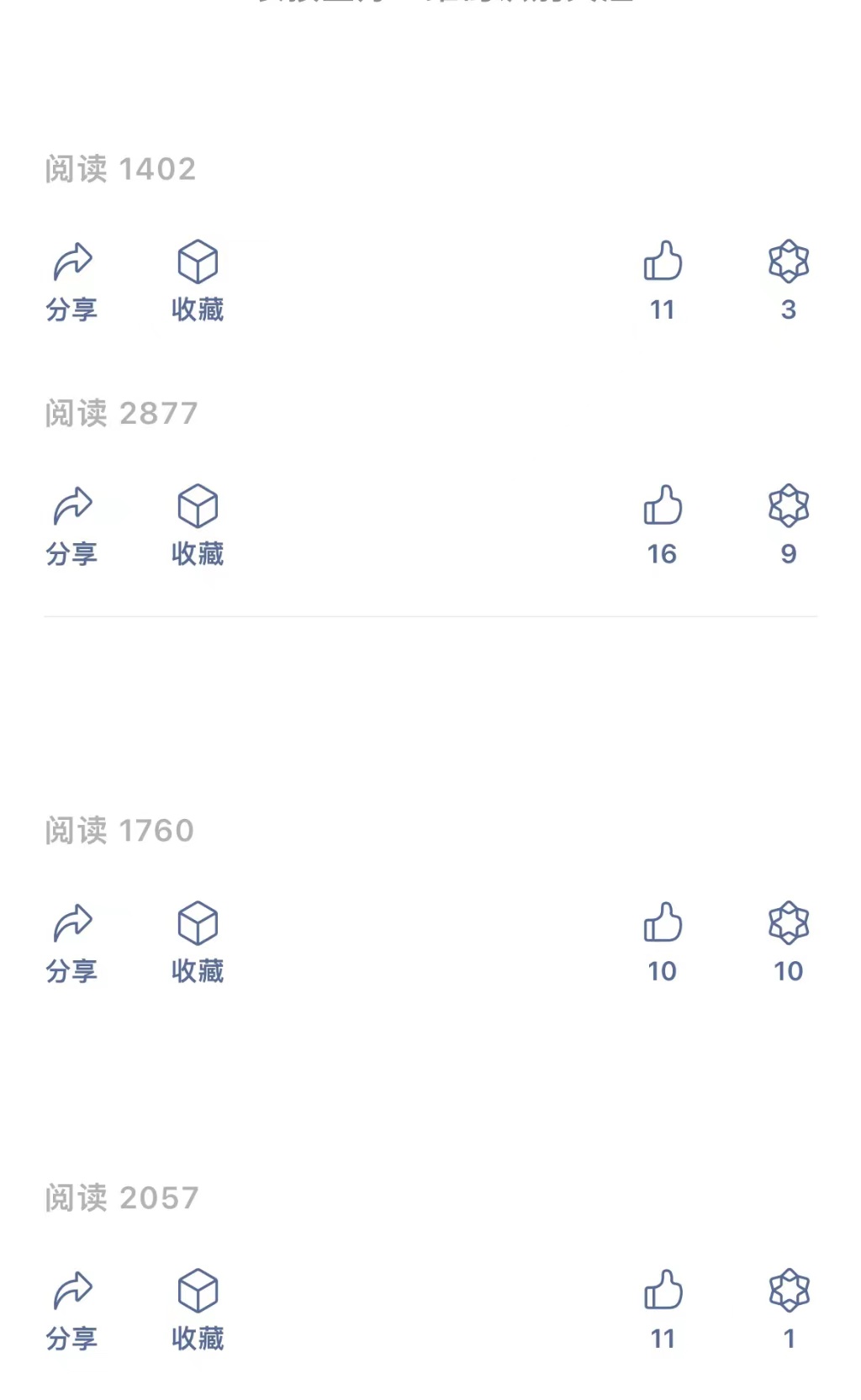
Task: Share the article with 1402 reads
Action: point(72,282)
